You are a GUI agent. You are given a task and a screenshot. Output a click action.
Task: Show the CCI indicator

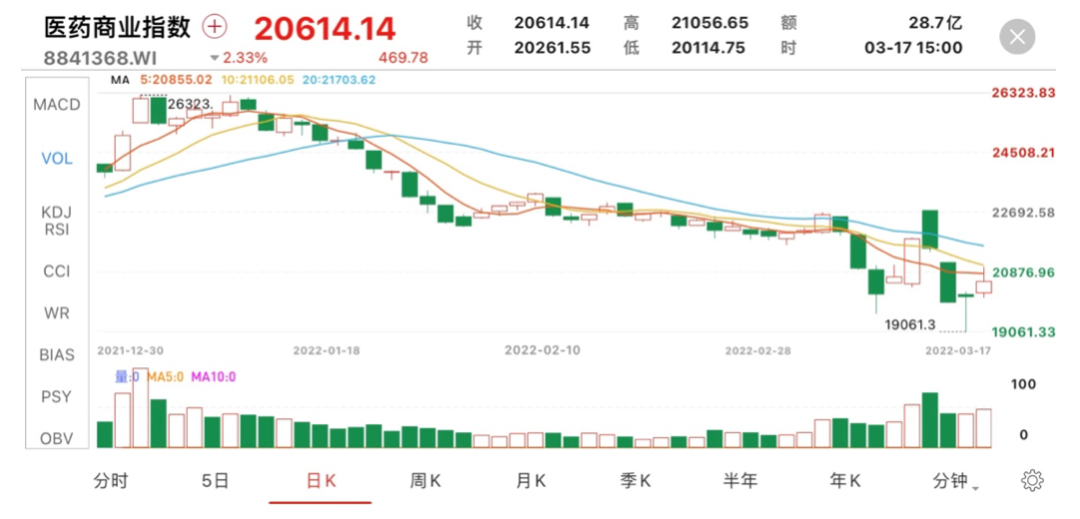coord(56,271)
